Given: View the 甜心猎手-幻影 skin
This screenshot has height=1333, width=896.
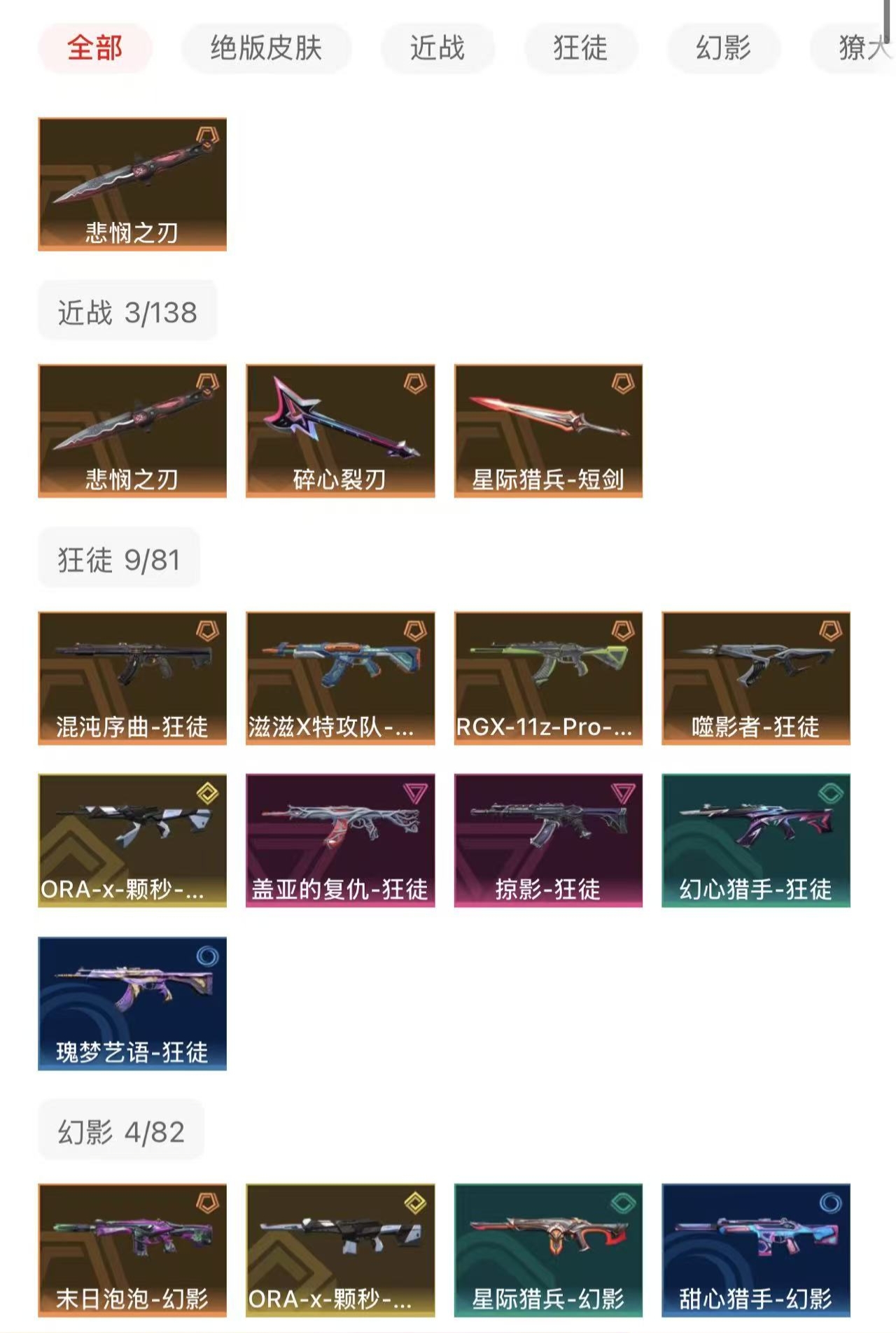Looking at the screenshot, I should tap(756, 1250).
